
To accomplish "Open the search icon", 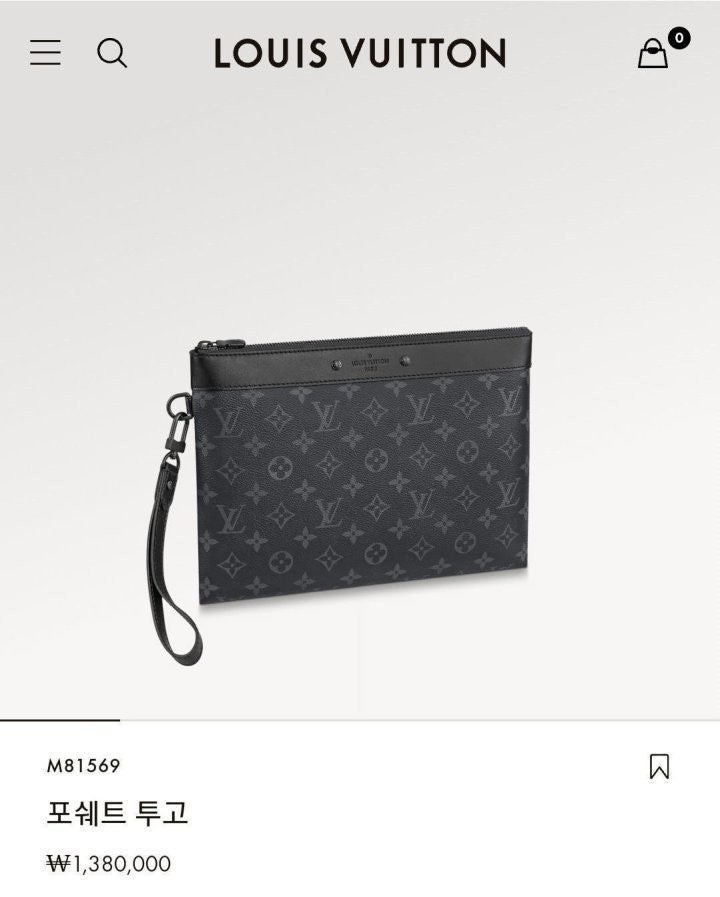I will [x=112, y=52].
